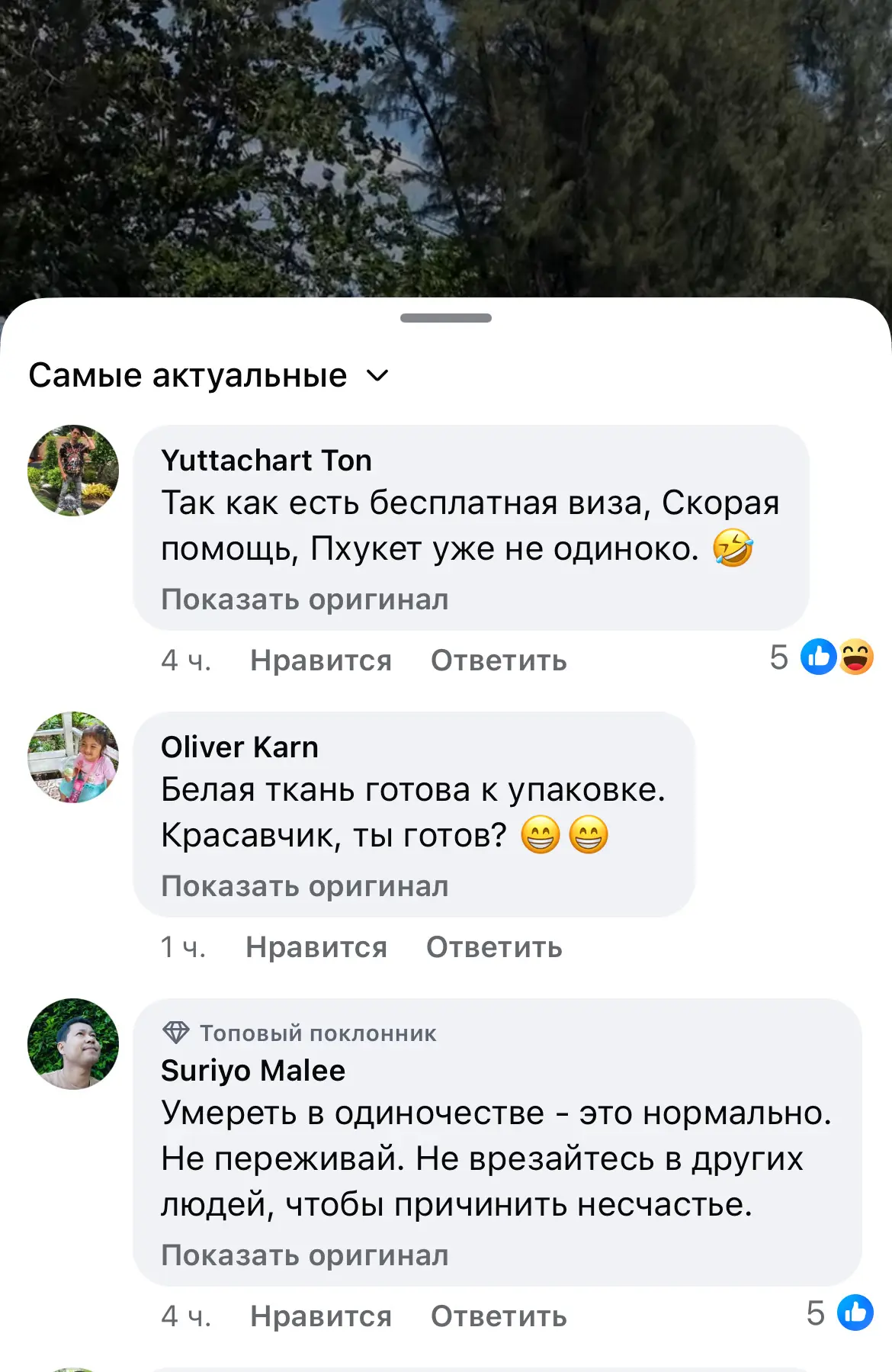Like Suriyo Malee's comment
The image size is (892, 1372).
point(320,1316)
